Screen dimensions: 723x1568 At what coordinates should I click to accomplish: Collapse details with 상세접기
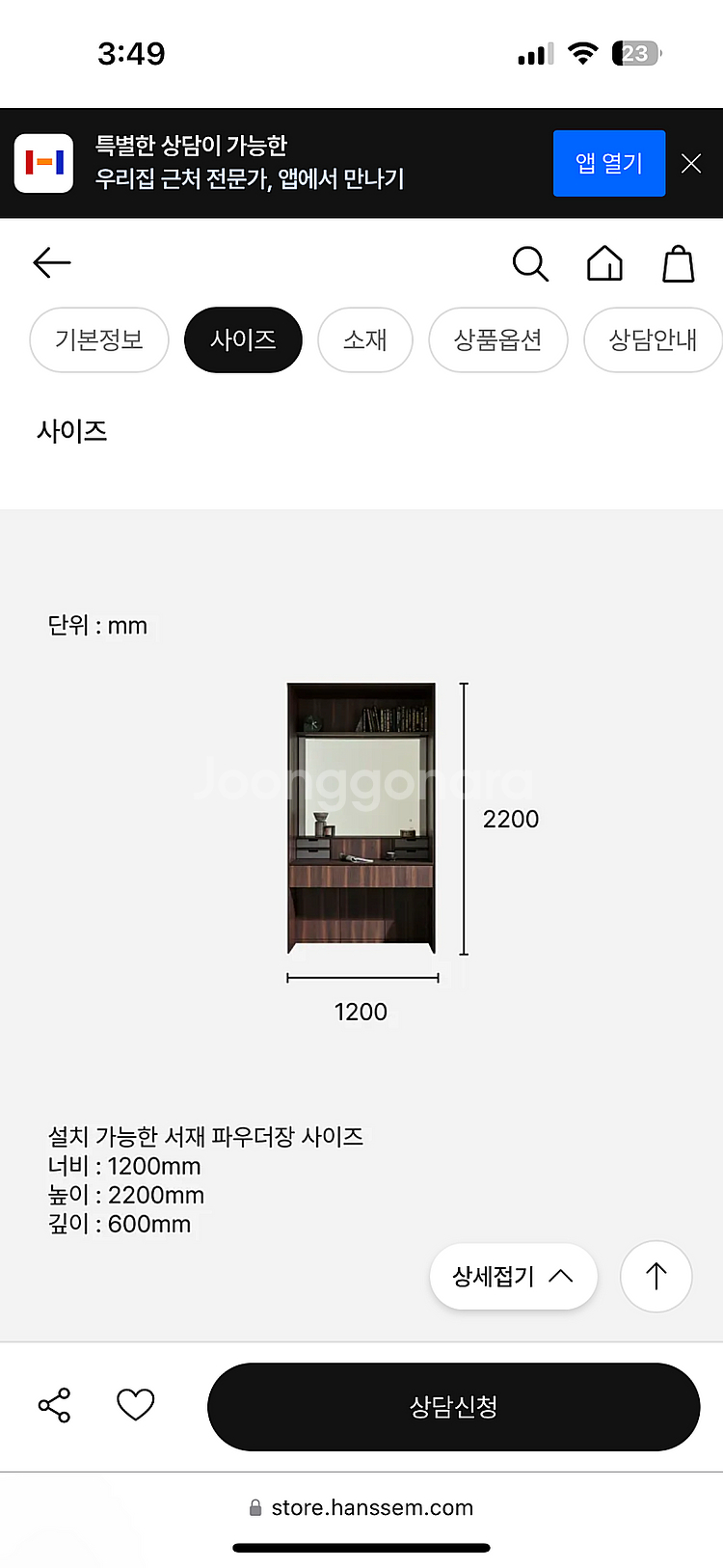coord(513,1276)
